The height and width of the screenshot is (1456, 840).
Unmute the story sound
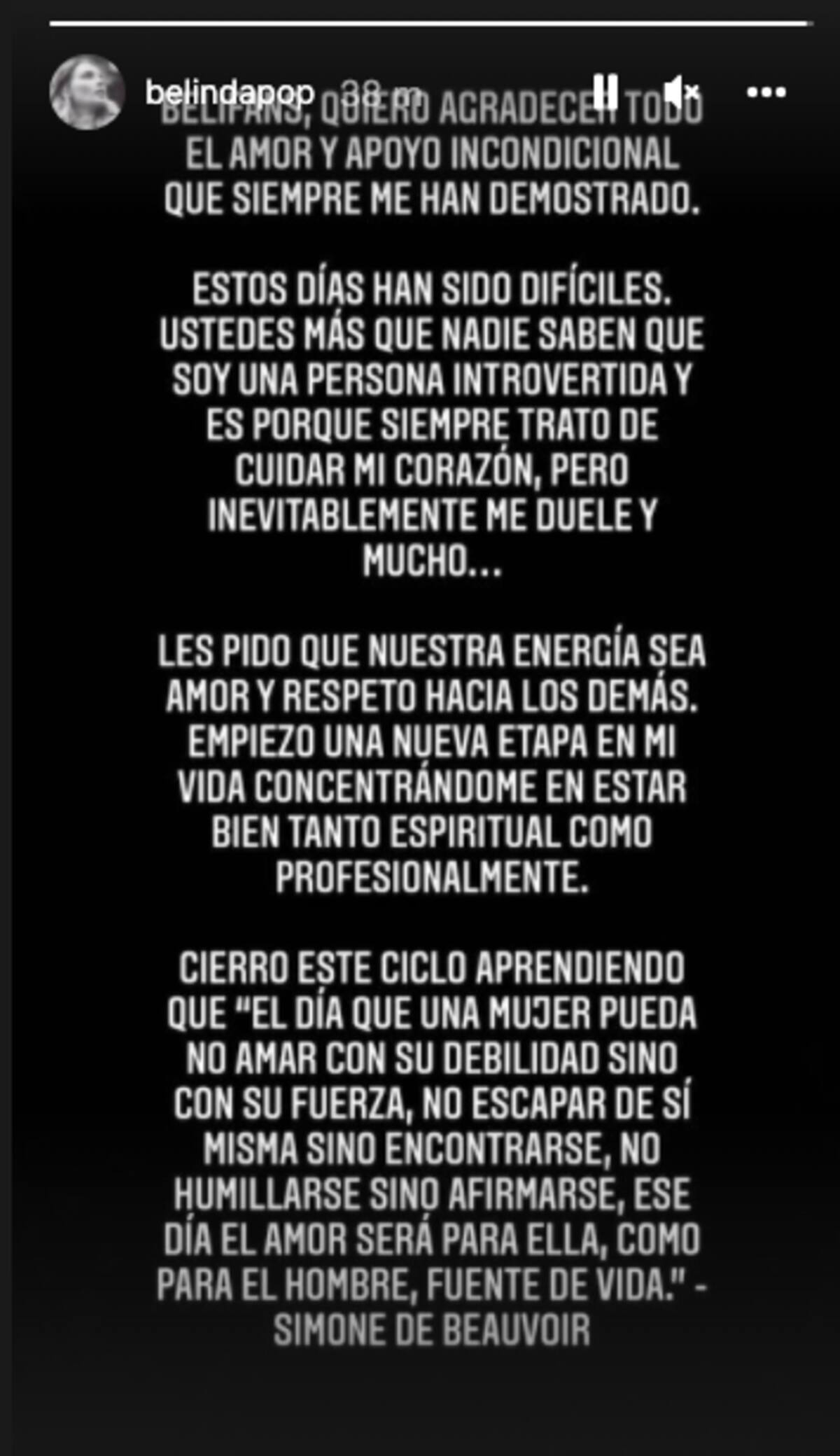click(680, 91)
